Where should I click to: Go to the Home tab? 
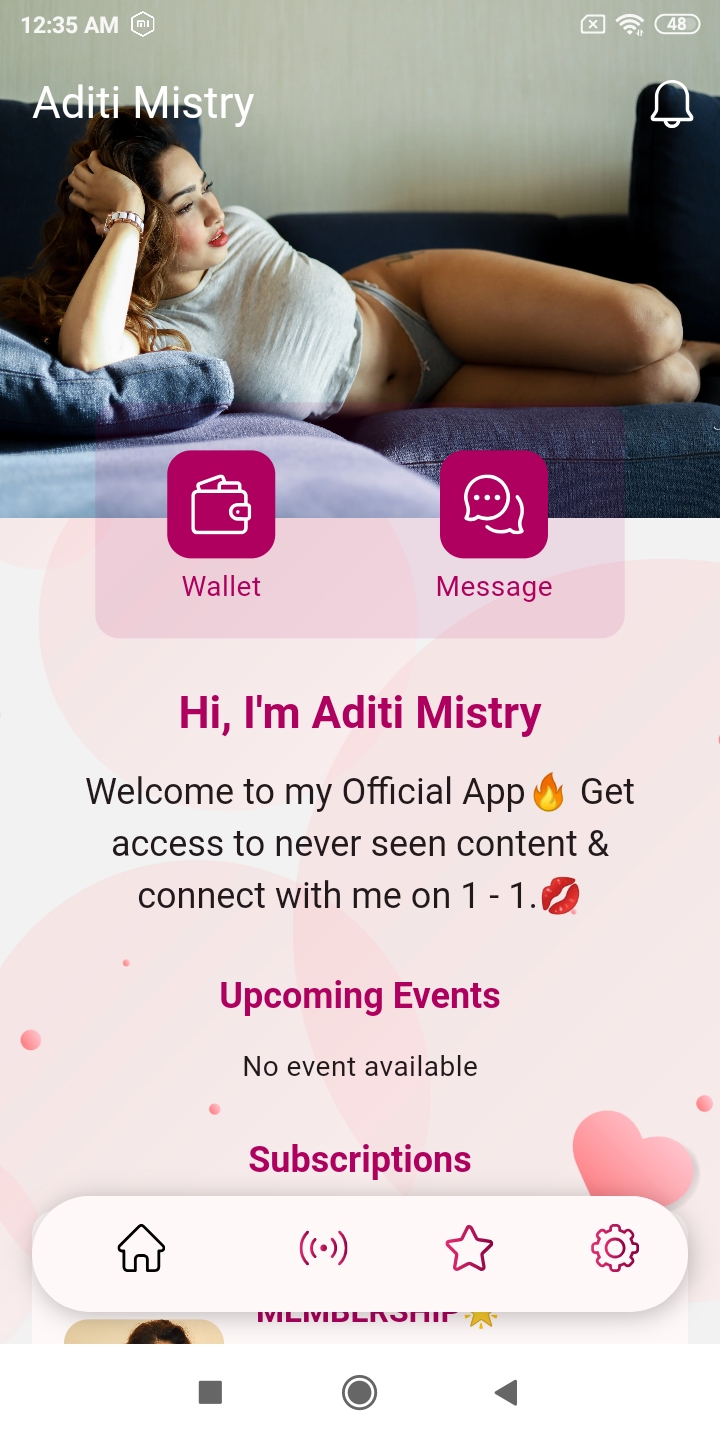tap(141, 1249)
